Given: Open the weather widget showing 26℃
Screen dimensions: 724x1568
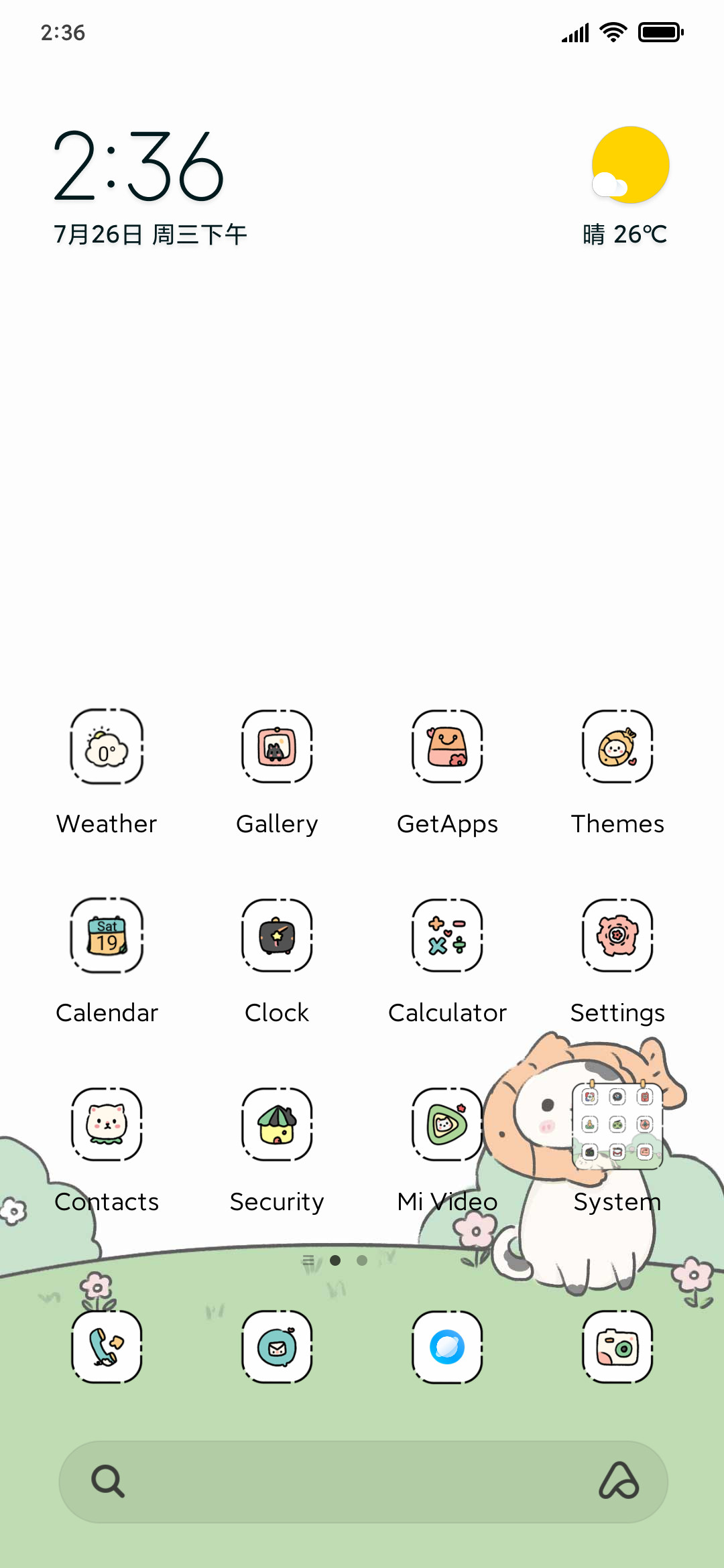Looking at the screenshot, I should [627, 186].
